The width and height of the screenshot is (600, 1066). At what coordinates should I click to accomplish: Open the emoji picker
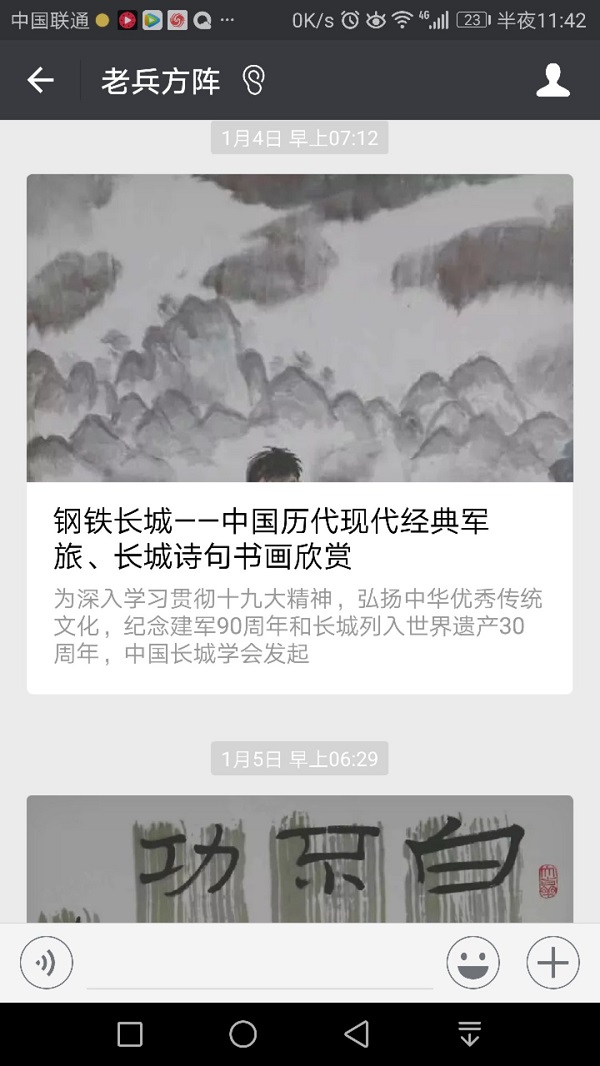(473, 964)
